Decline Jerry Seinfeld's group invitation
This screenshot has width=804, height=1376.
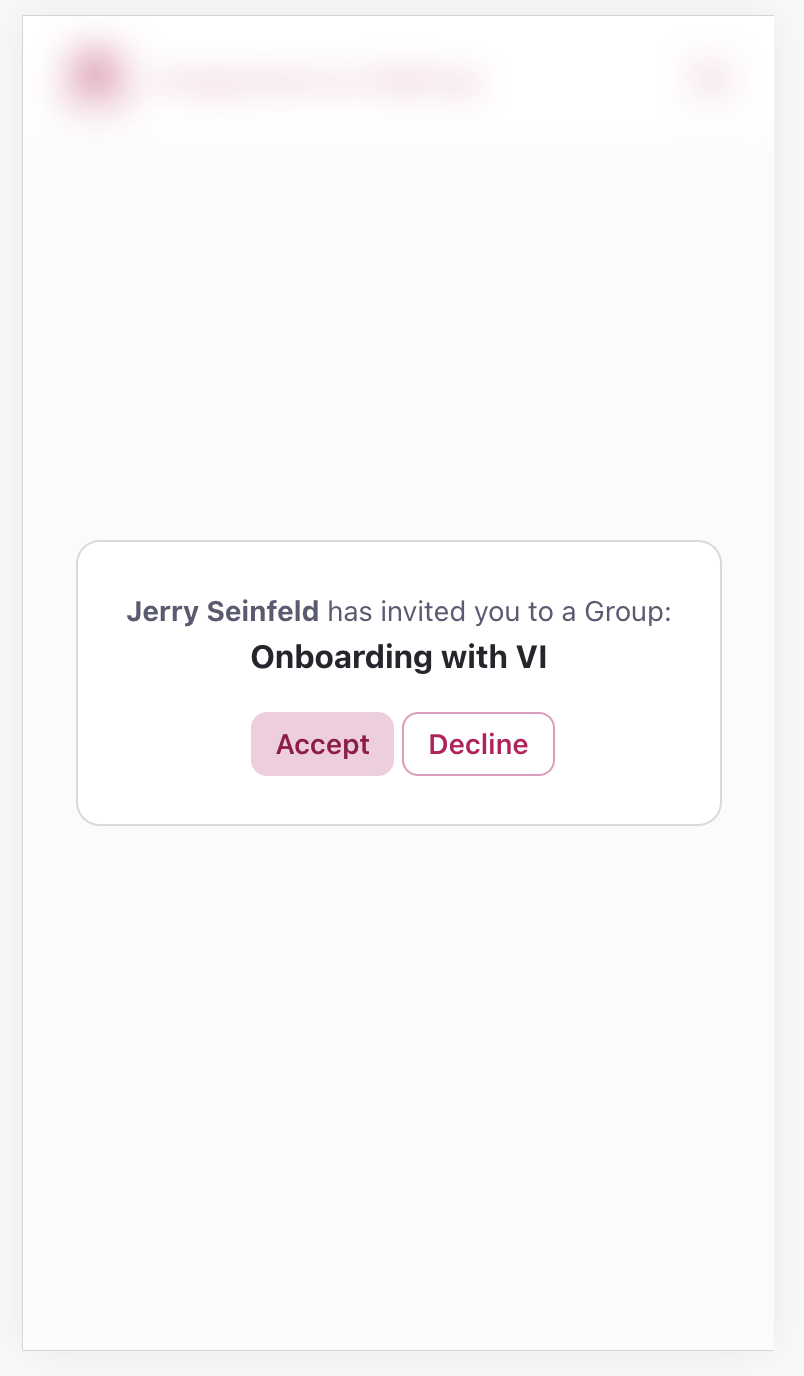(478, 744)
